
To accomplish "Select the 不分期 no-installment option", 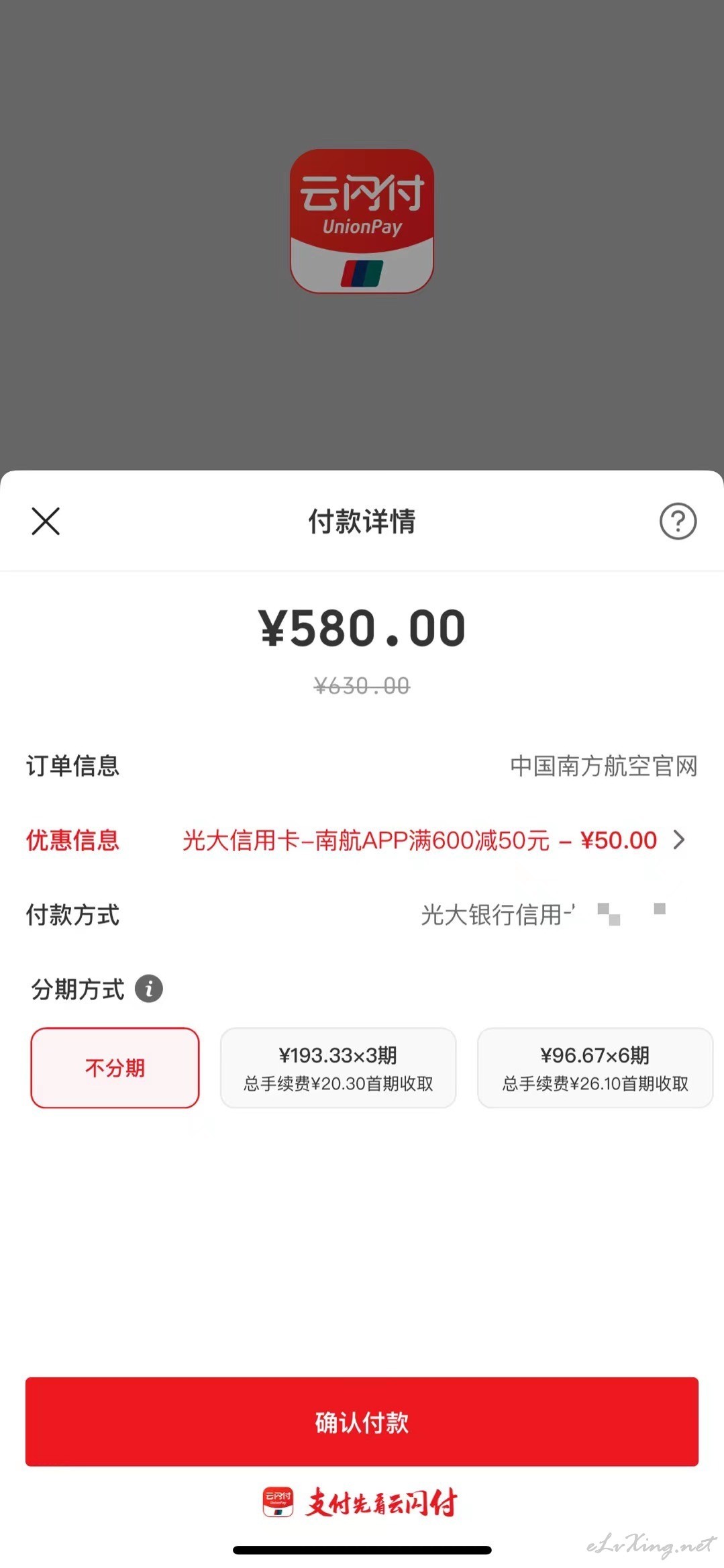I will pyautogui.click(x=115, y=1067).
